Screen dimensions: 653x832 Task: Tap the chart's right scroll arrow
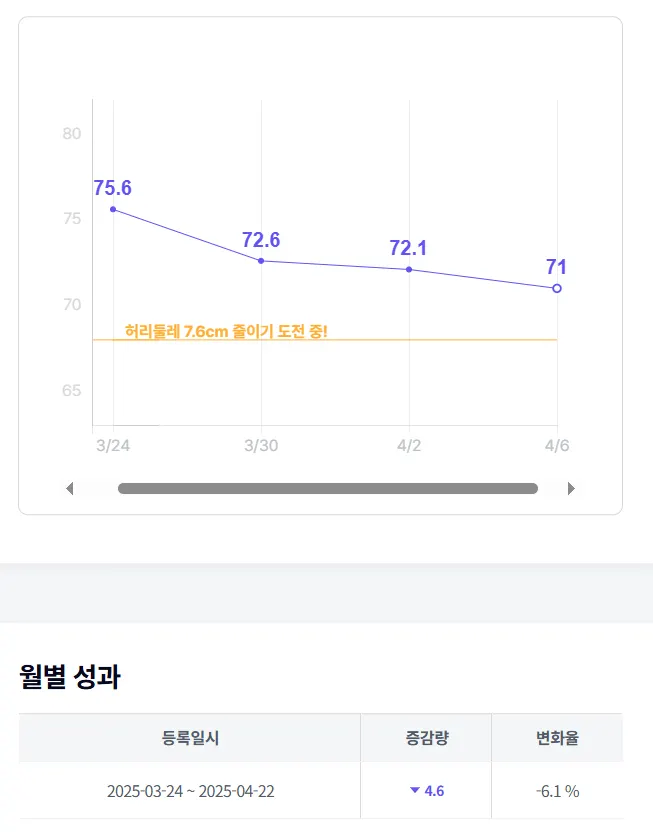(571, 489)
